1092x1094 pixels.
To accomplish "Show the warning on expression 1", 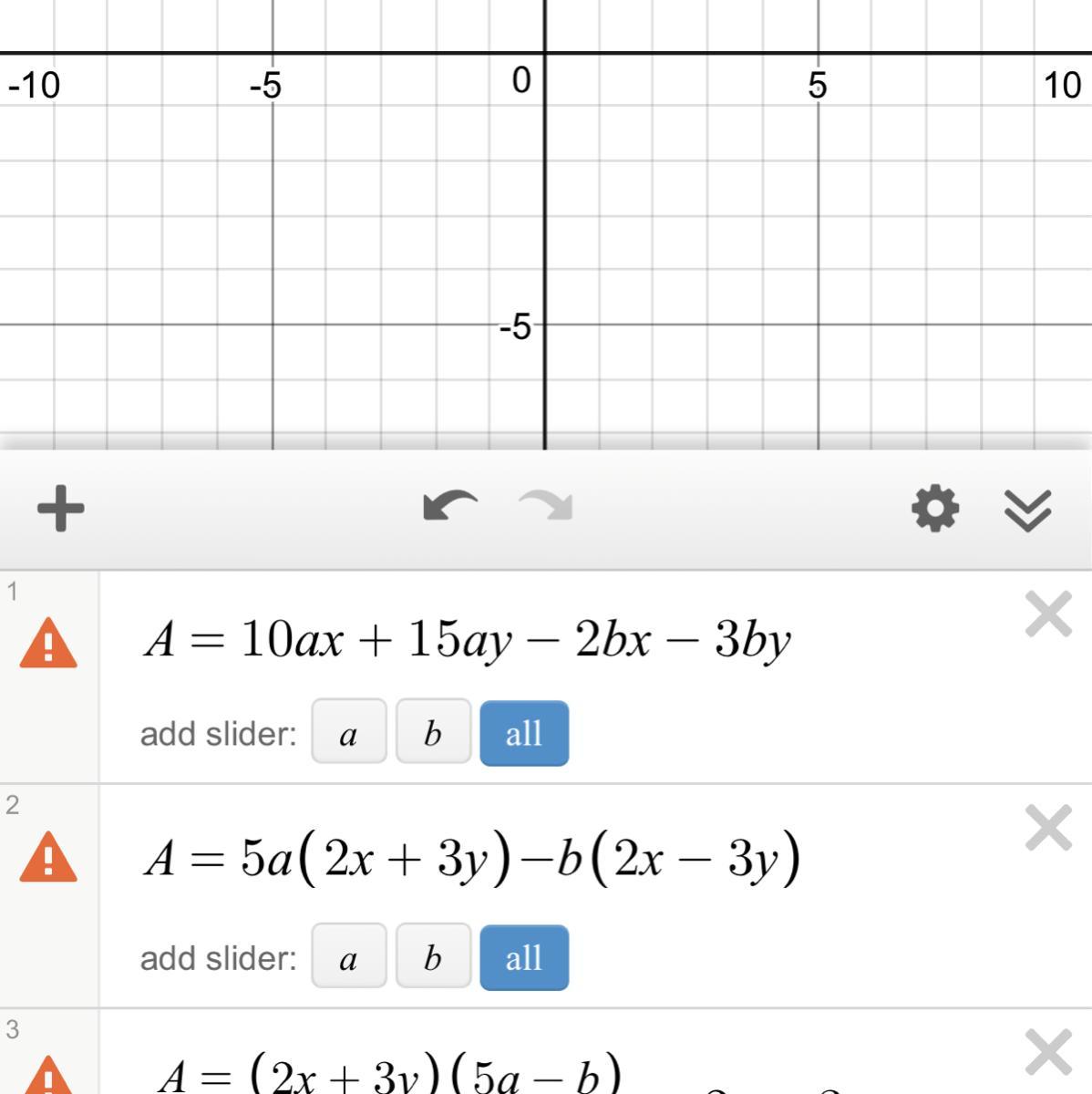I will [48, 644].
